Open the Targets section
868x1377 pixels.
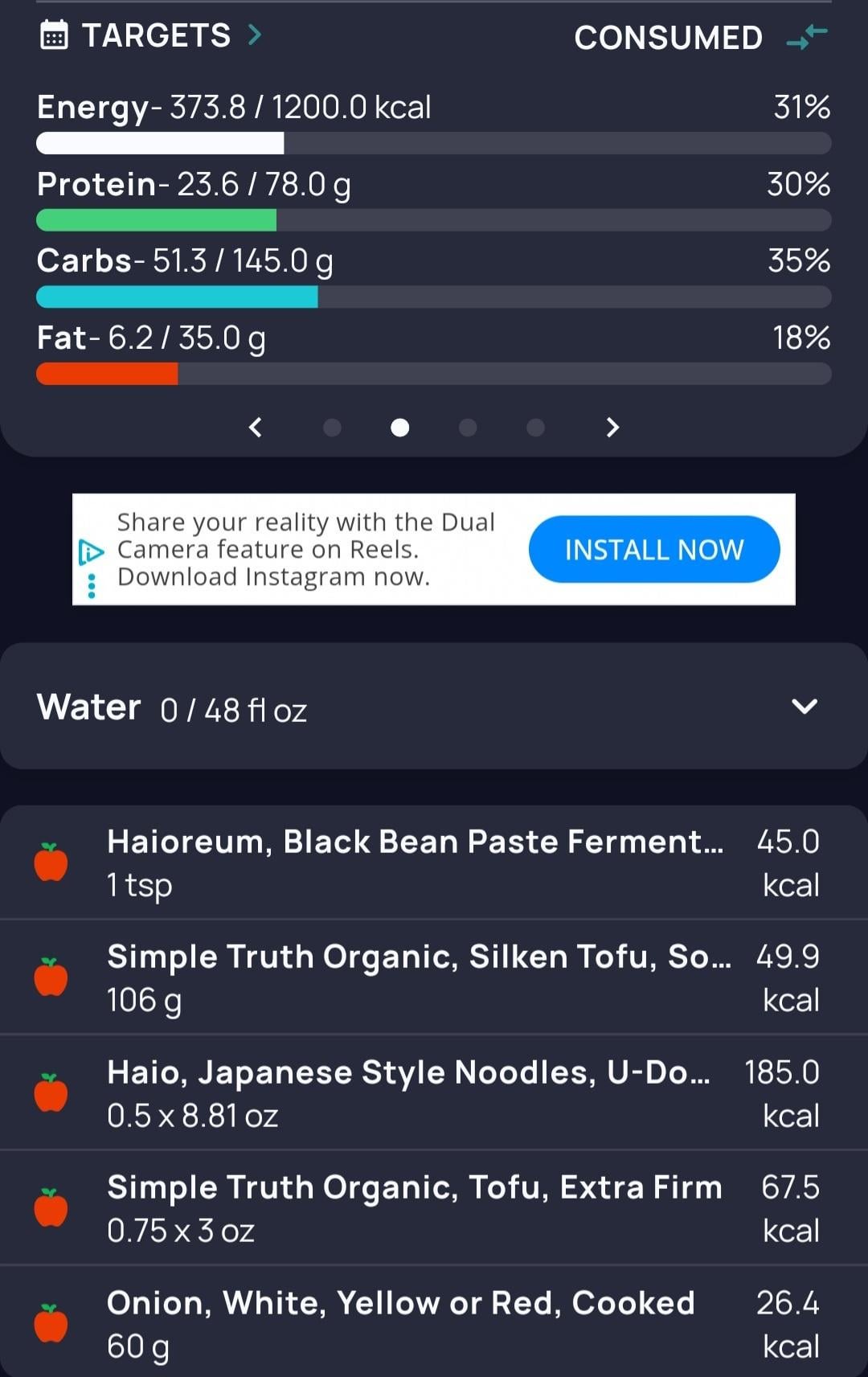point(153,35)
